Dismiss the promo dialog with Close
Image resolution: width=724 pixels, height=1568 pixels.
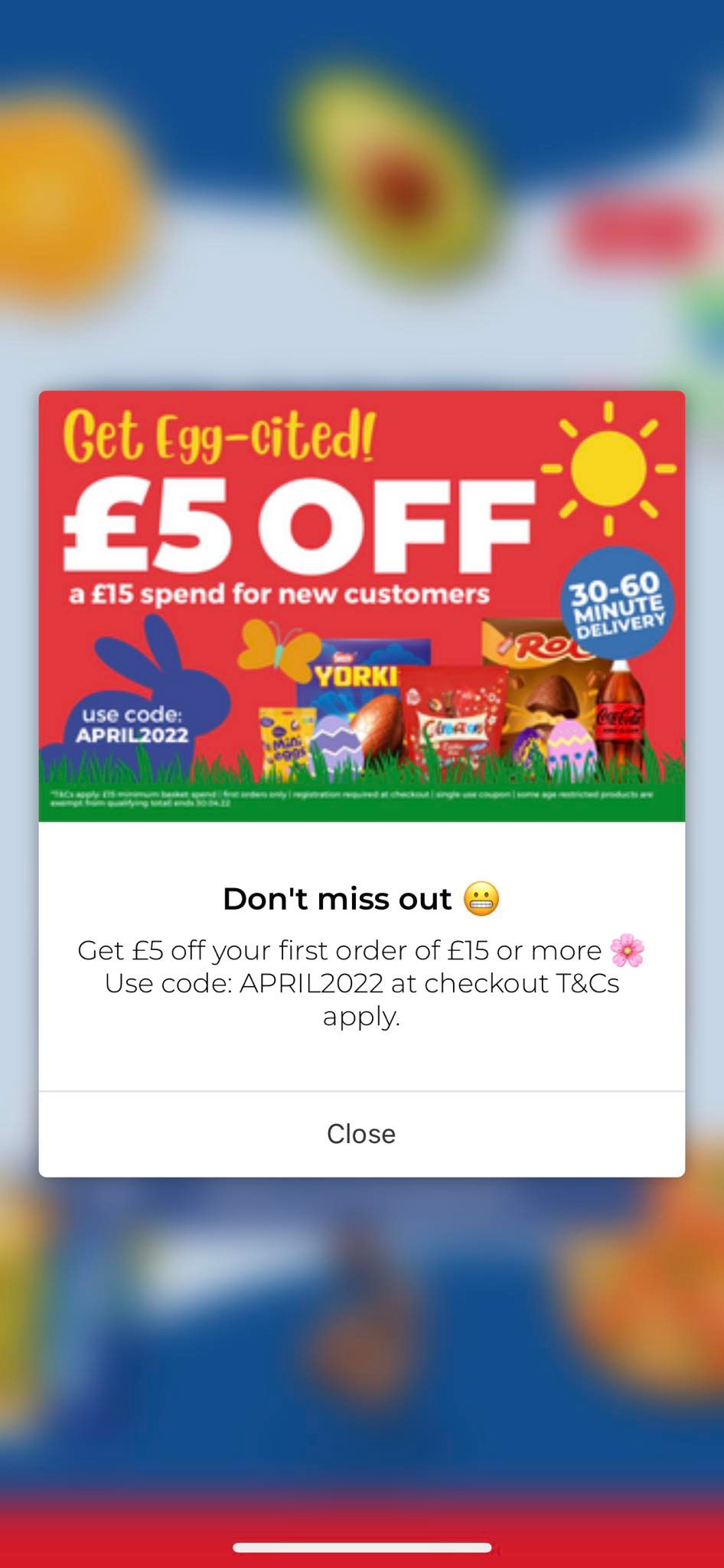point(361,1134)
